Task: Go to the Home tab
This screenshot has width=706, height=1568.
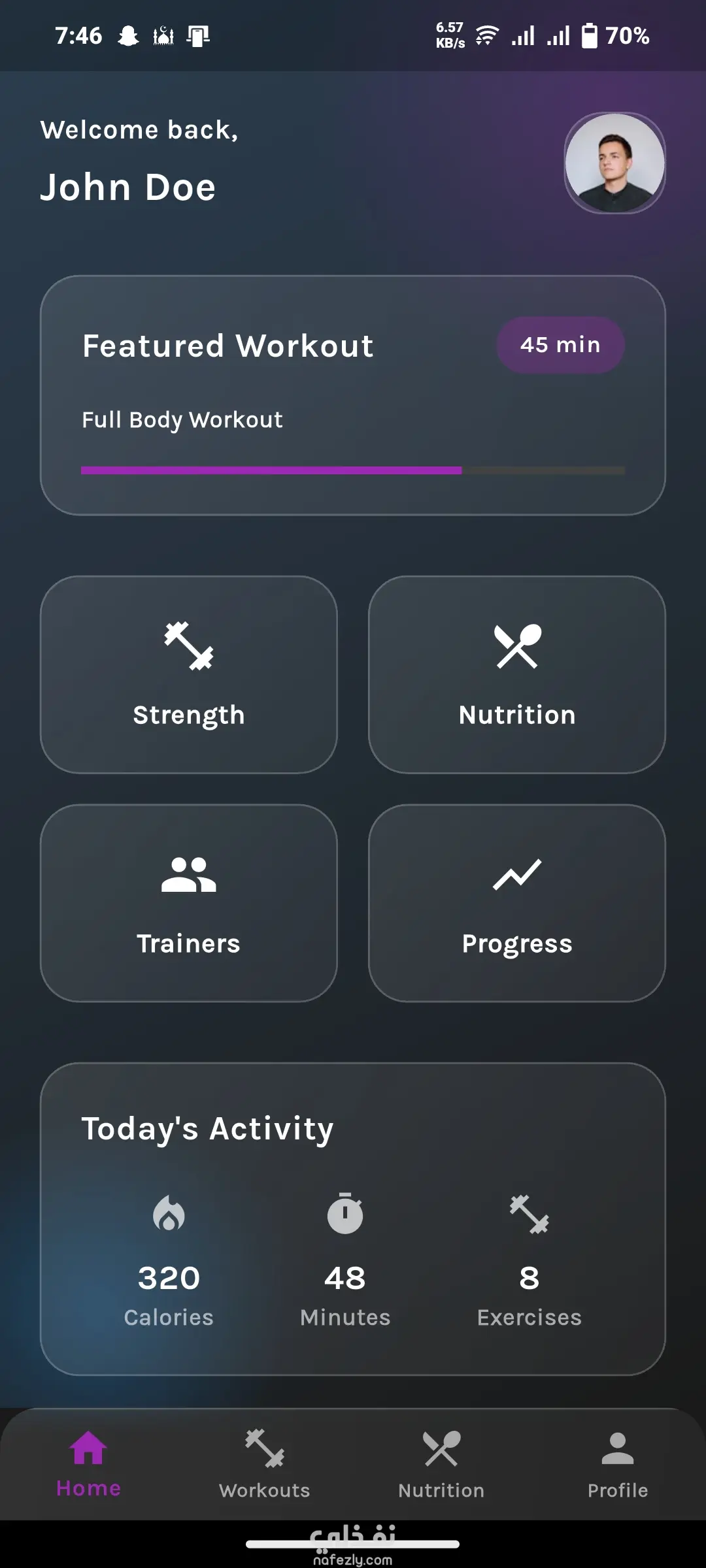Action: (x=88, y=1463)
